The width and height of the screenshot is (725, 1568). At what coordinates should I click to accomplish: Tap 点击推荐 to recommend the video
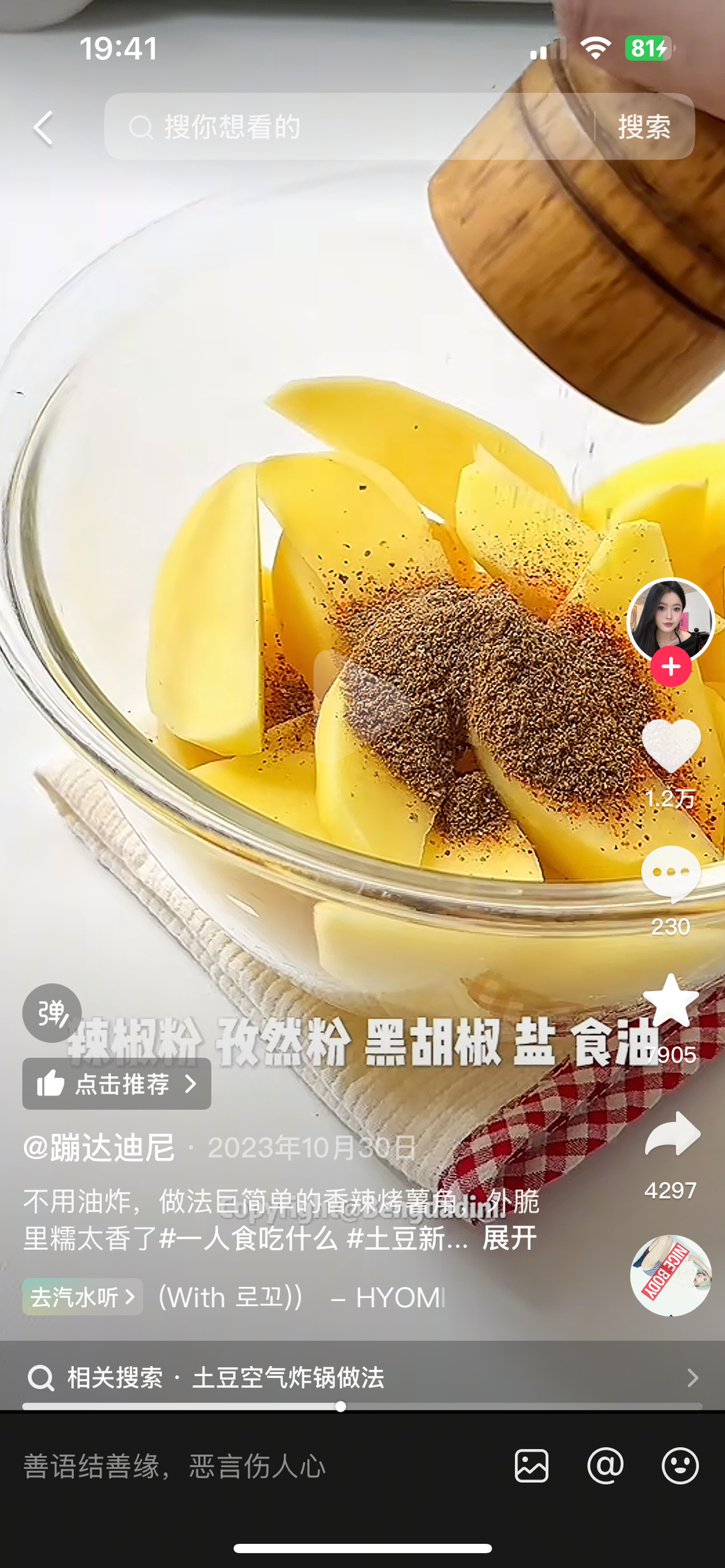coord(117,1084)
